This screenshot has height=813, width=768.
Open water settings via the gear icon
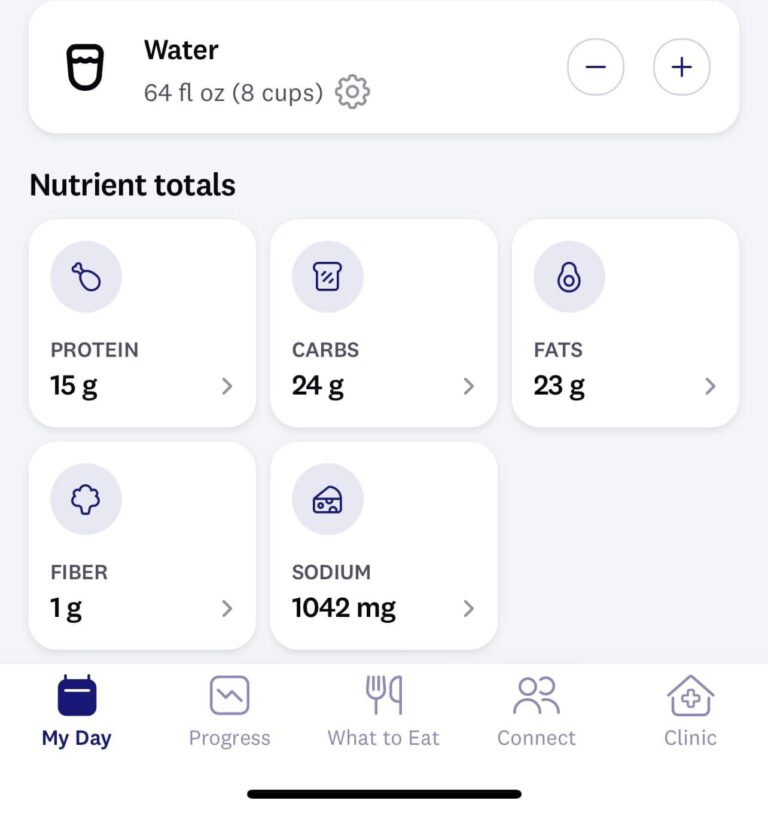[351, 91]
